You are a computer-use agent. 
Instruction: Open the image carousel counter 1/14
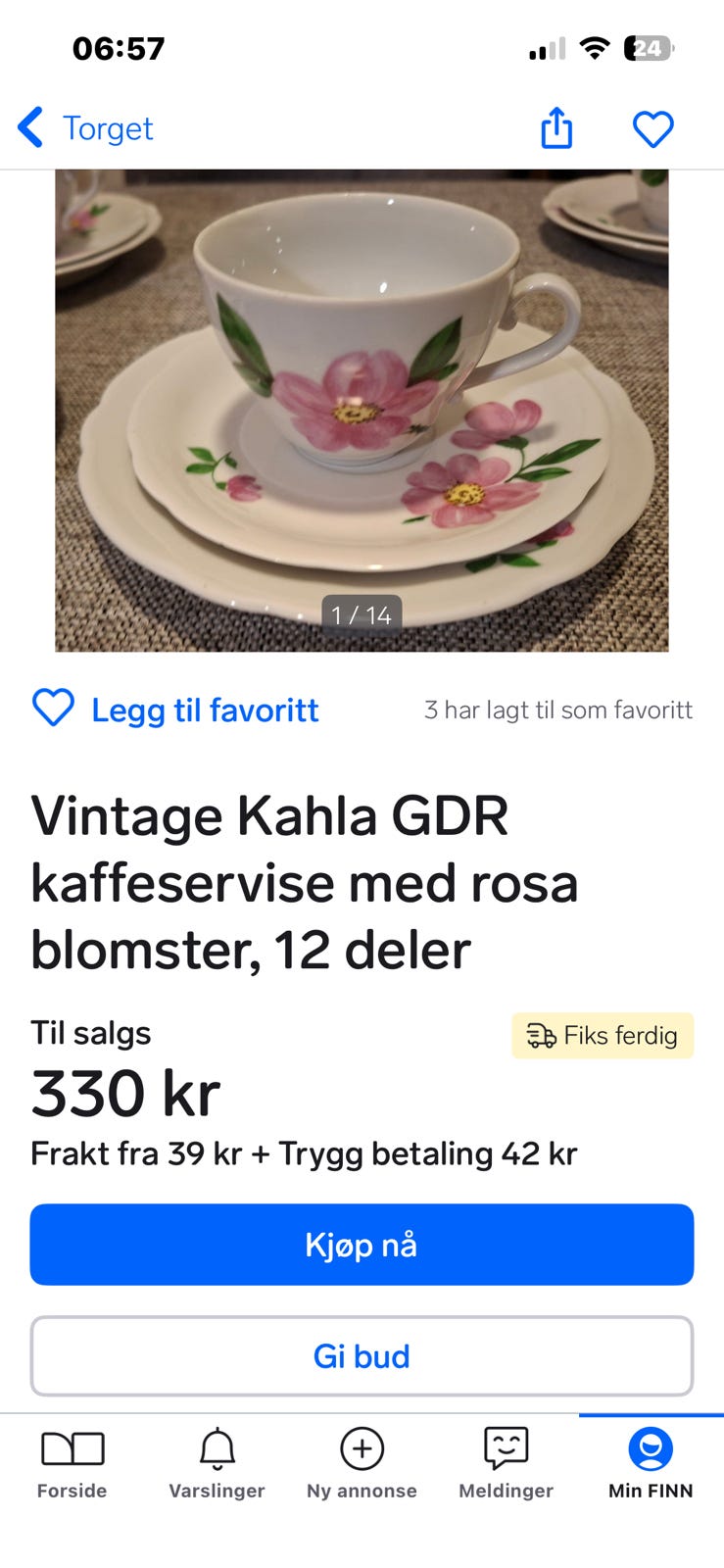point(361,615)
